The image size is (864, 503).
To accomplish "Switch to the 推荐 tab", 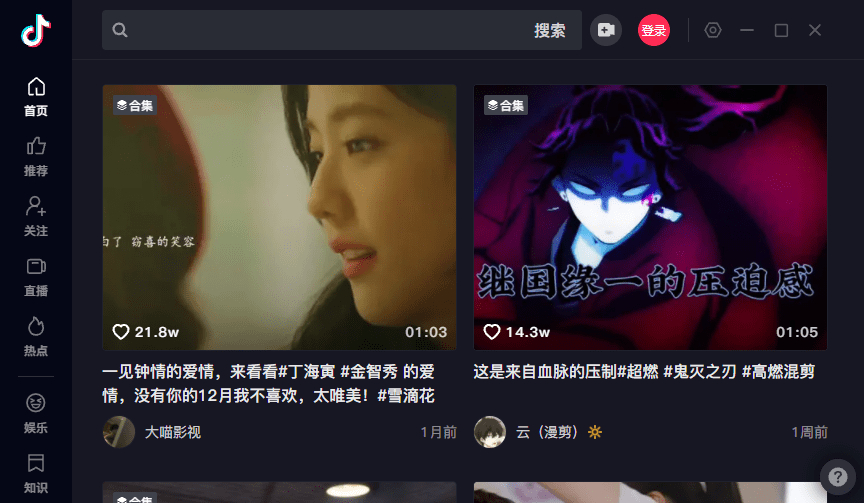I will (x=36, y=157).
